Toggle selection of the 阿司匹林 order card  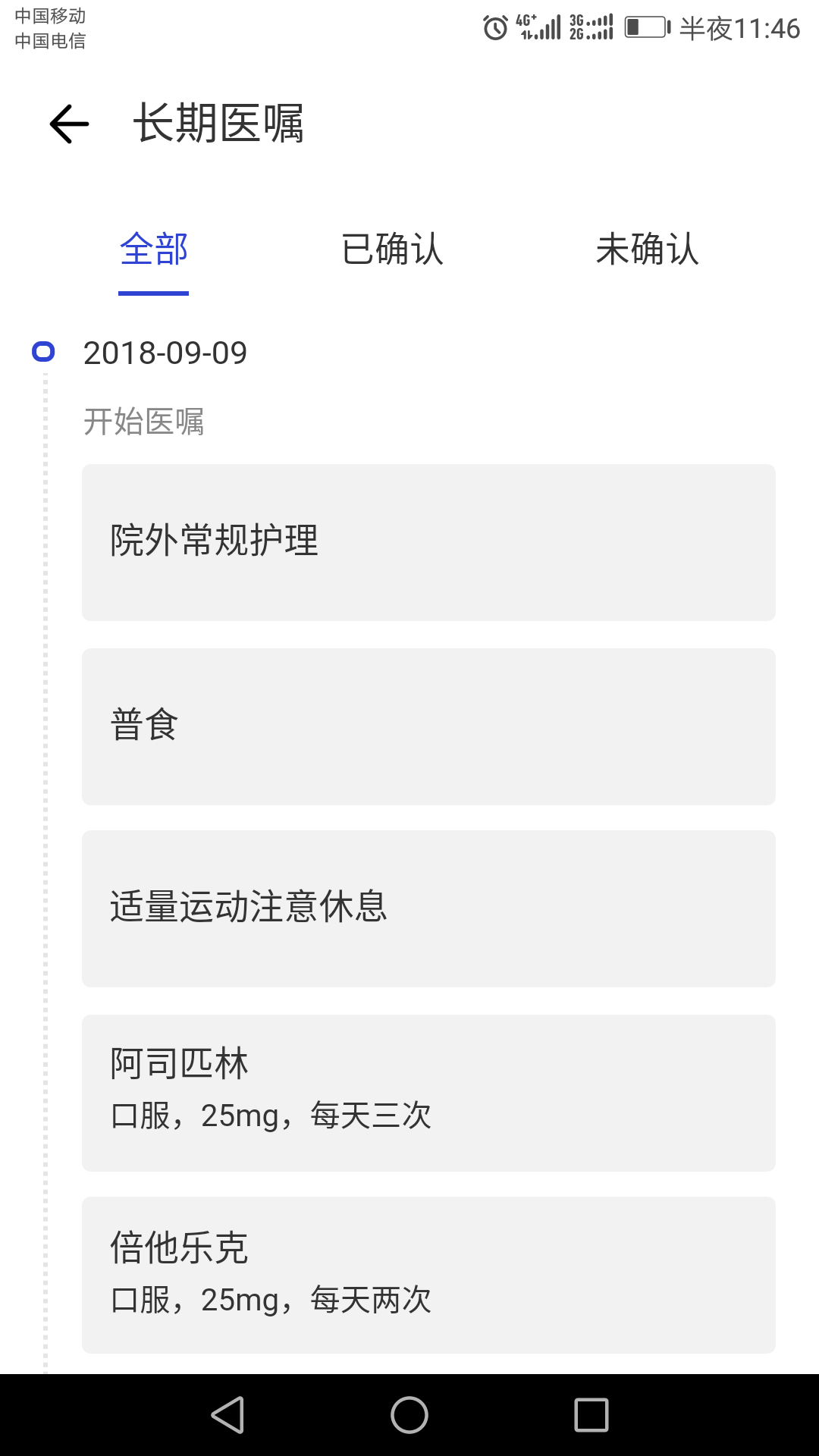click(x=427, y=1090)
